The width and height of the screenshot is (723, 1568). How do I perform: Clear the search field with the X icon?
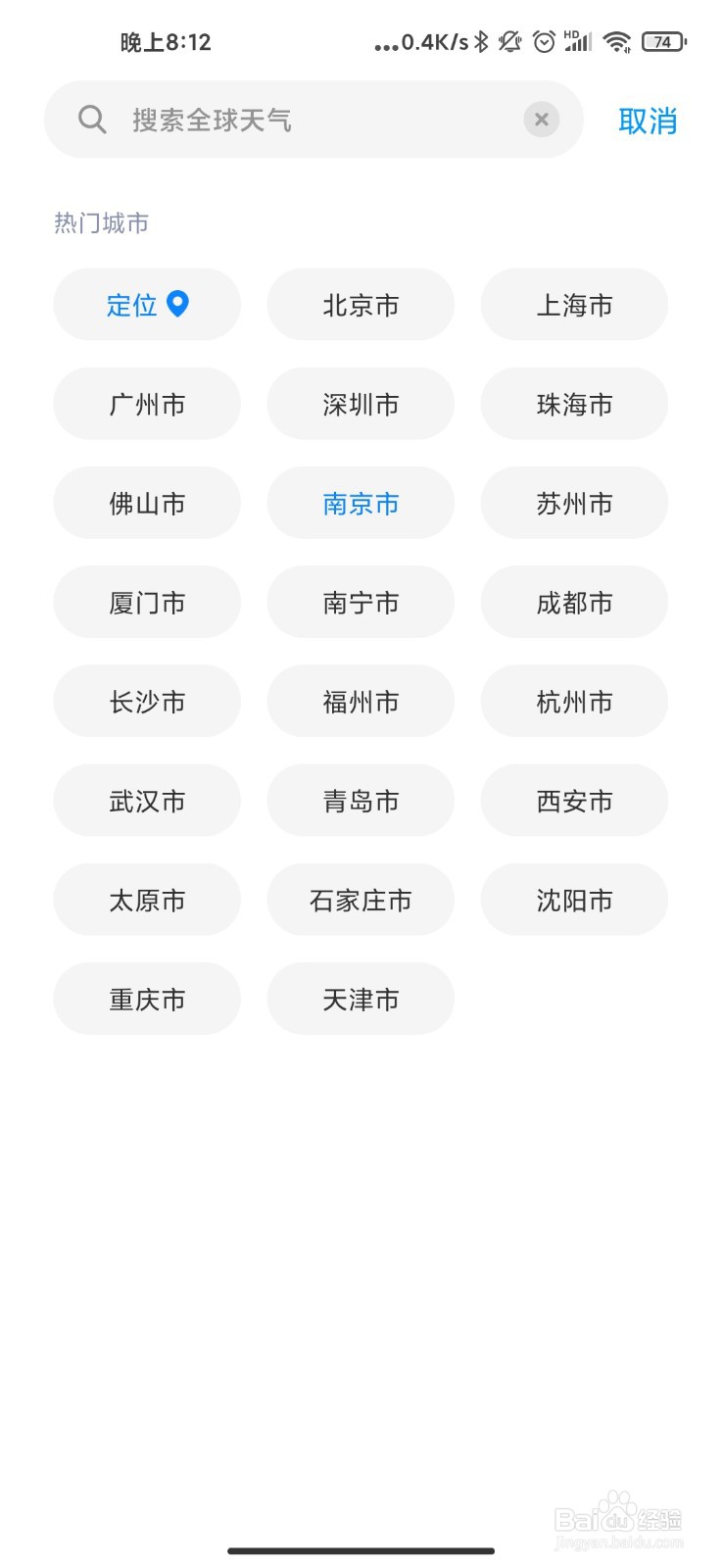(542, 120)
